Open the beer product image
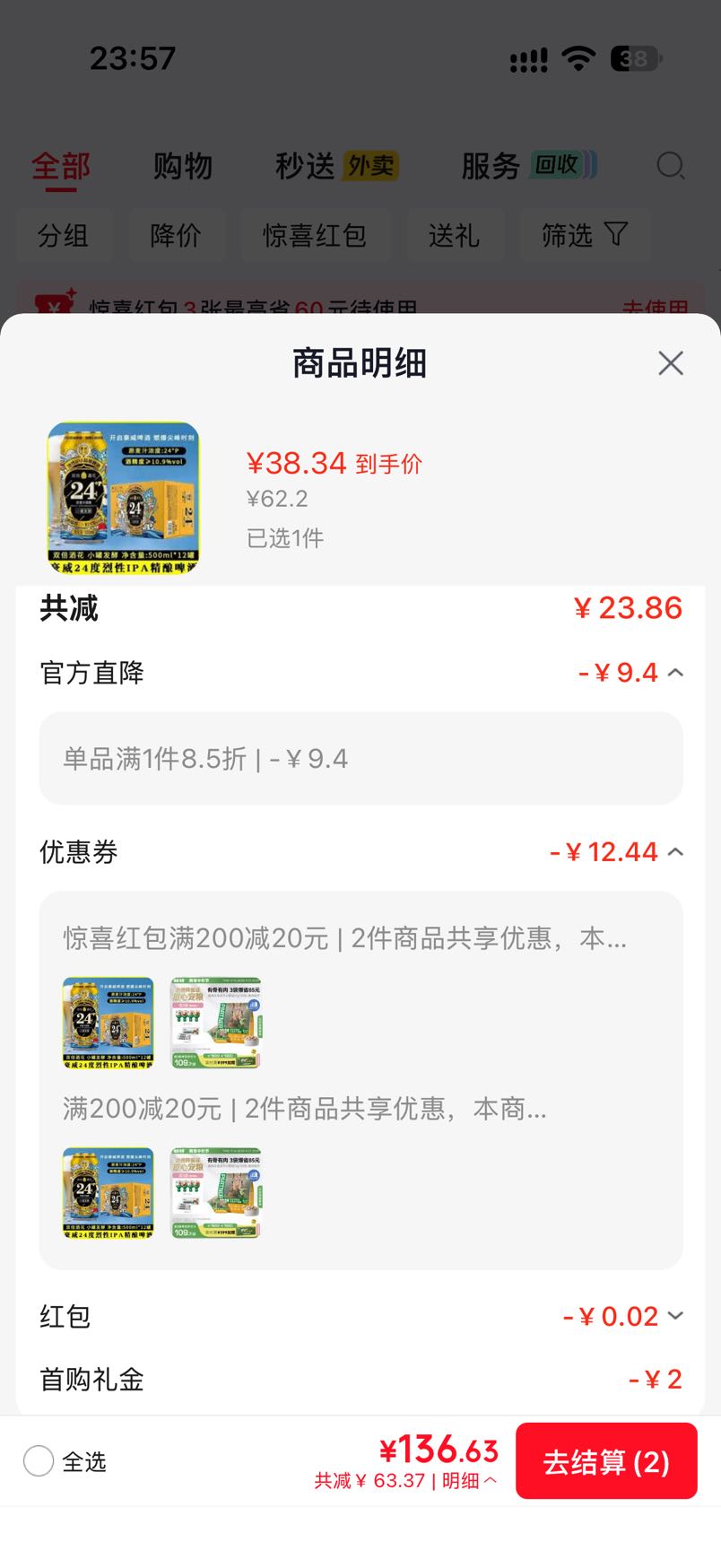The image size is (721, 1568). click(123, 498)
